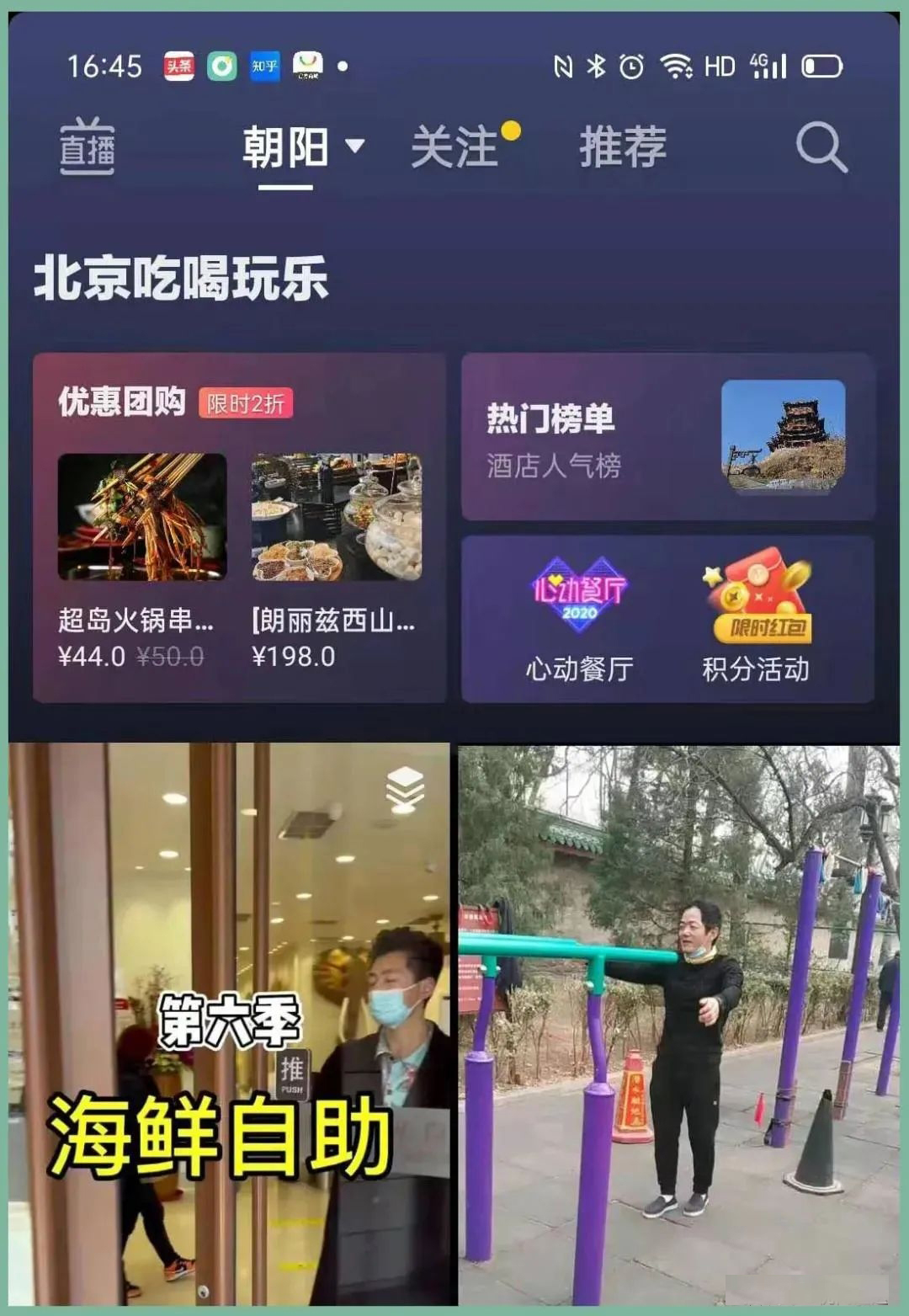Image resolution: width=909 pixels, height=1316 pixels.
Task: Switch to the 关注 tab
Action: [455, 147]
